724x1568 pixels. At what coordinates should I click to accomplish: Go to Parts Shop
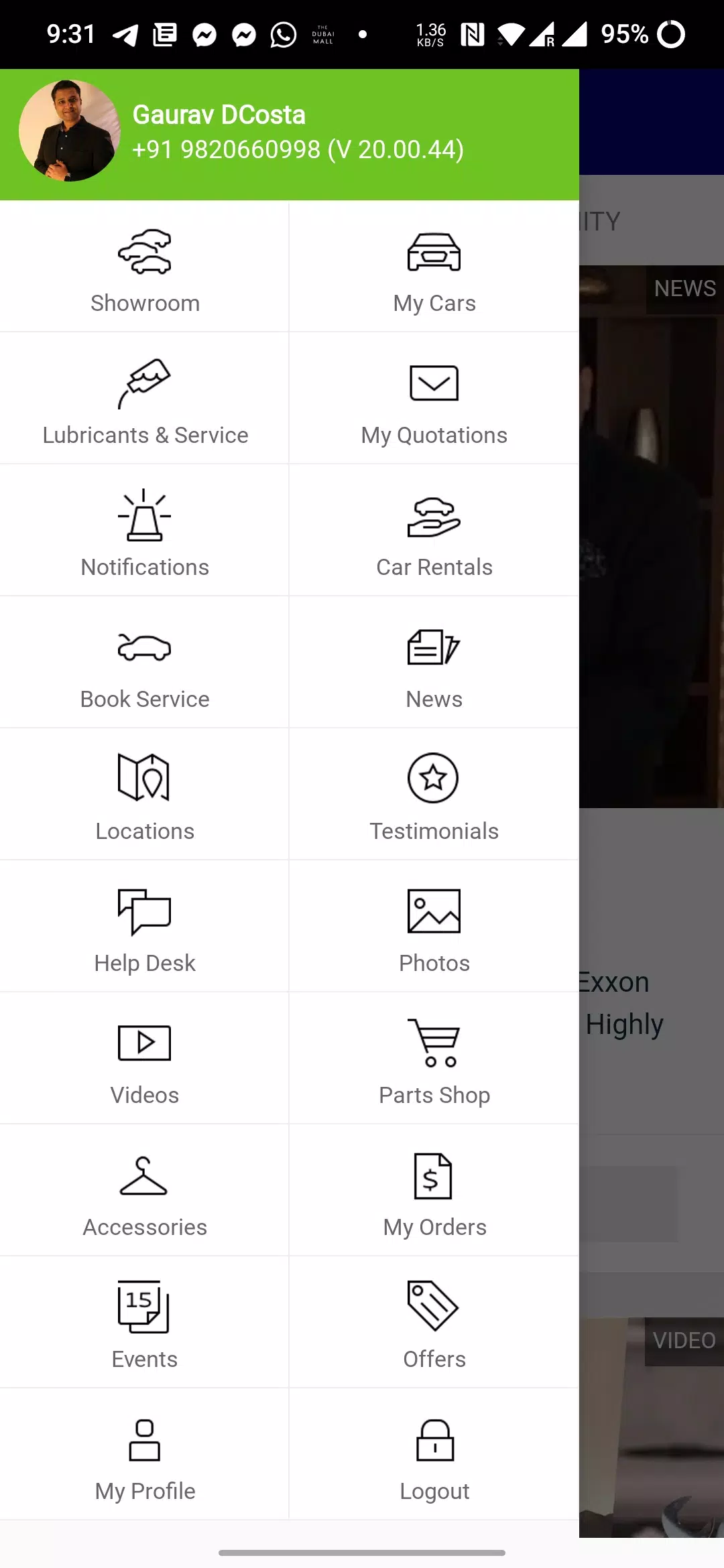click(434, 1059)
